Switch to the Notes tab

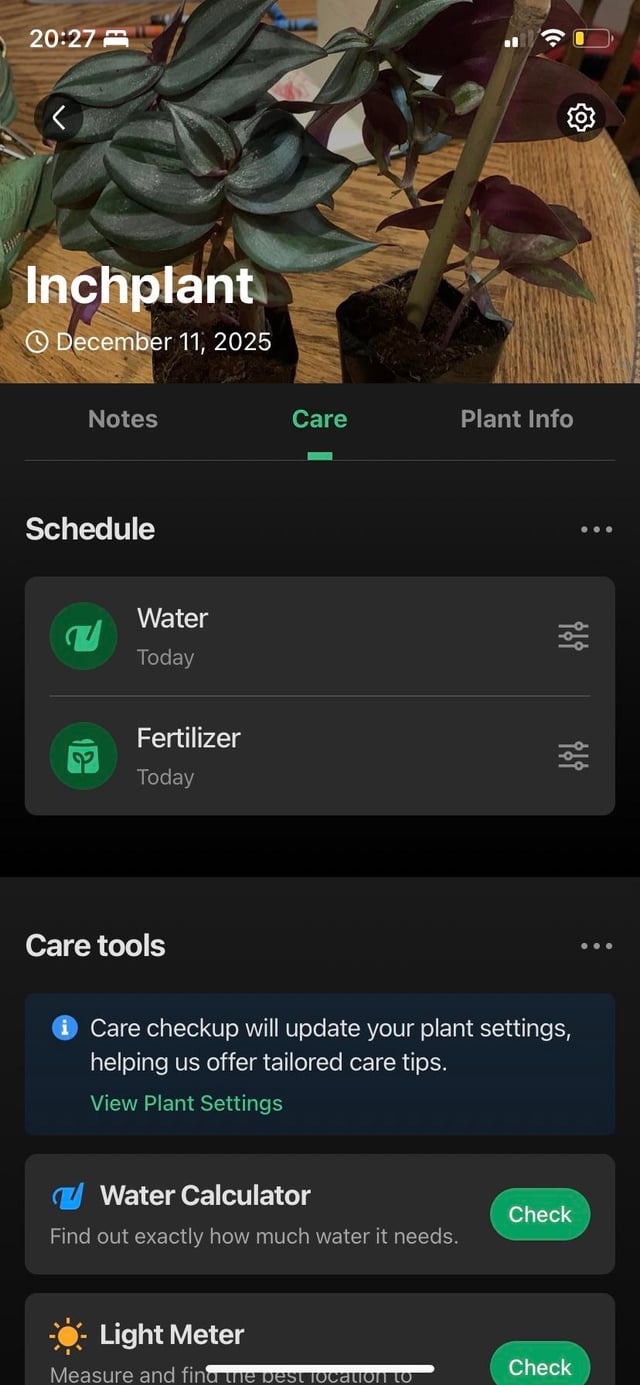(123, 419)
